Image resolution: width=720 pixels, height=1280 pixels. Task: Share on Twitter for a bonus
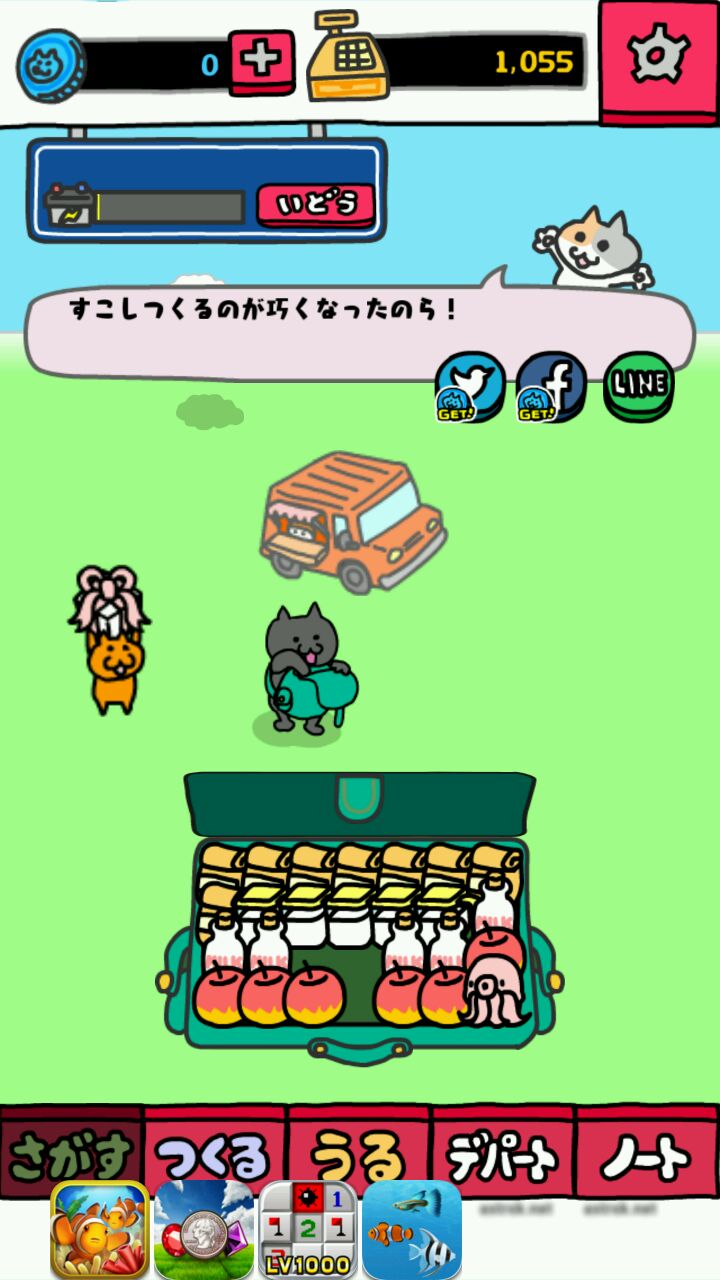coord(470,386)
